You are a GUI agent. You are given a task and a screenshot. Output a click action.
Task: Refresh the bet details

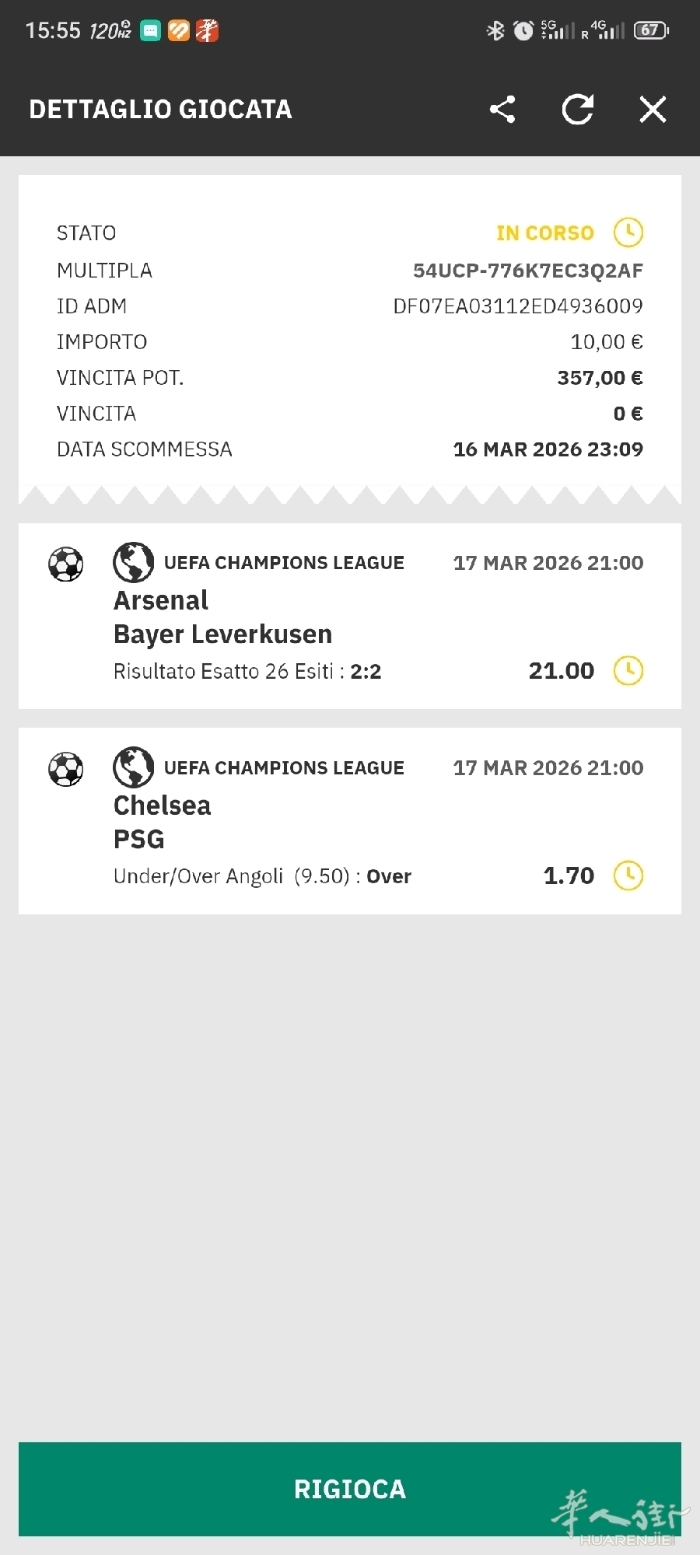click(577, 109)
